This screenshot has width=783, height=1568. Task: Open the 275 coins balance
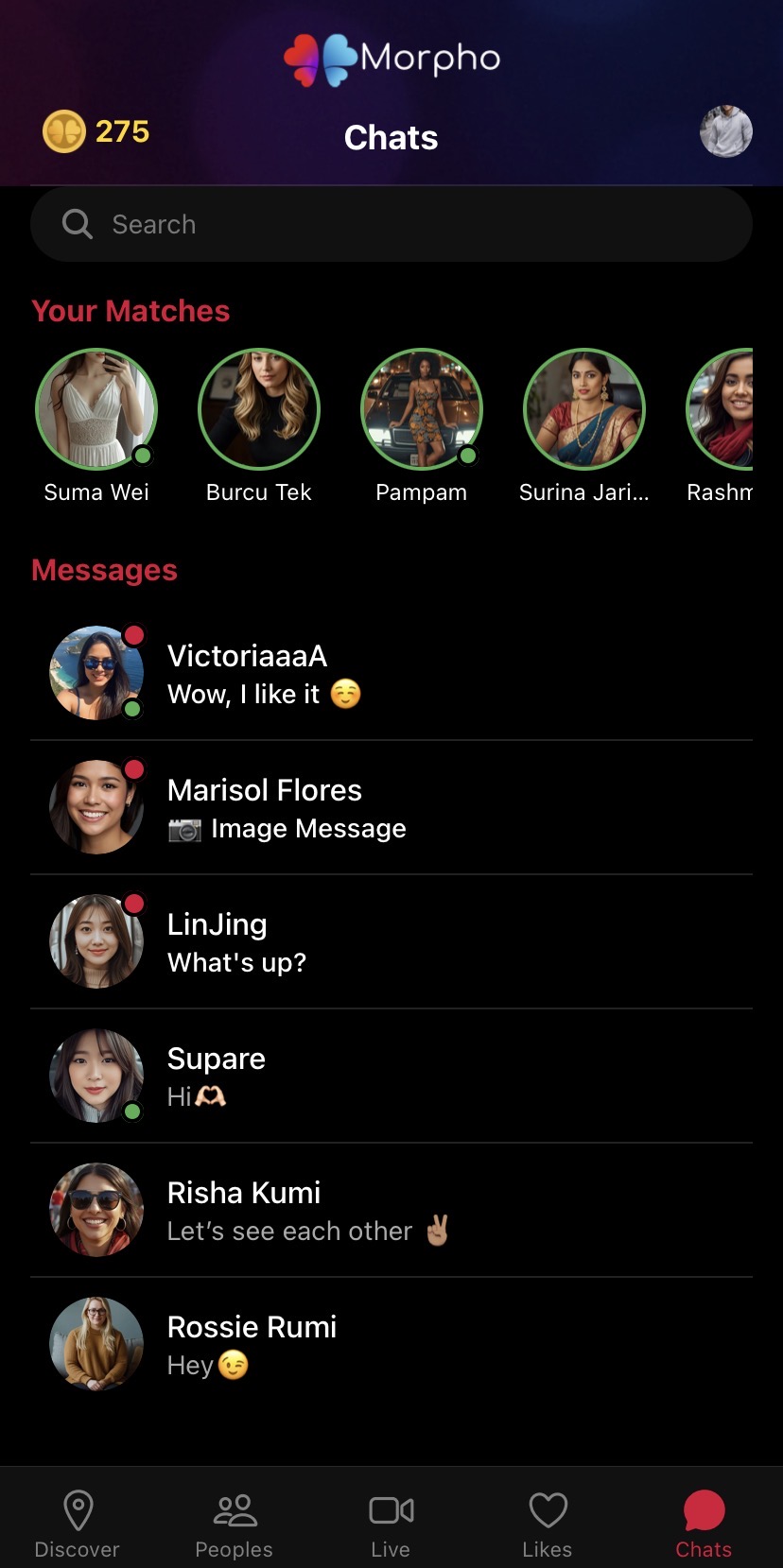click(x=96, y=131)
